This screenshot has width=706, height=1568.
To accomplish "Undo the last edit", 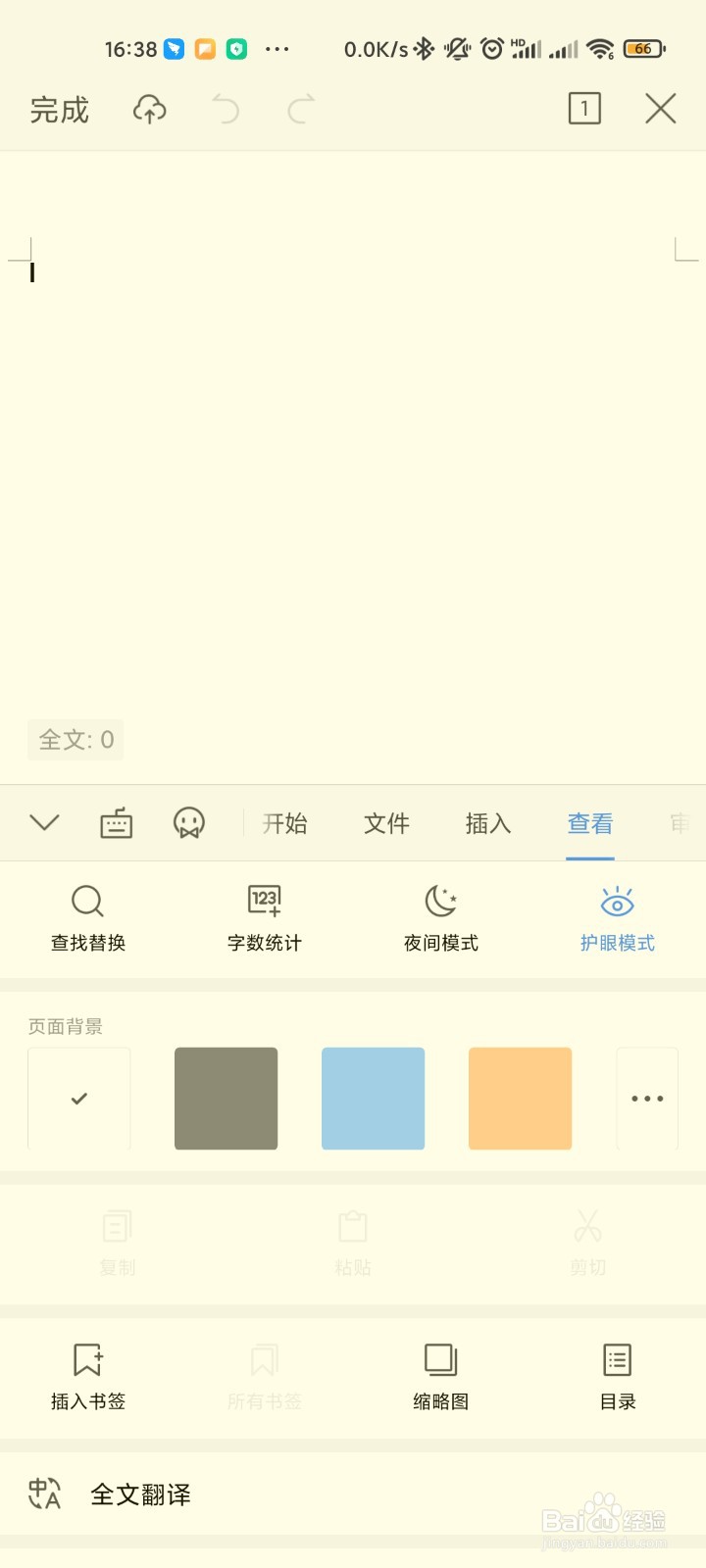I will coord(227,109).
